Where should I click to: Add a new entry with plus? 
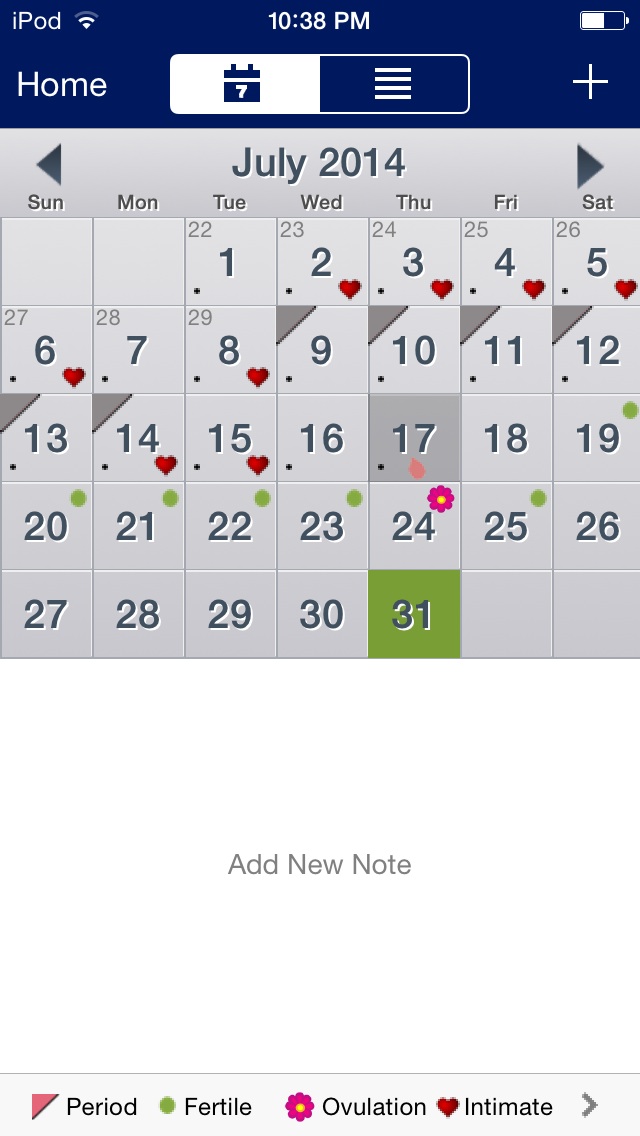click(x=590, y=84)
